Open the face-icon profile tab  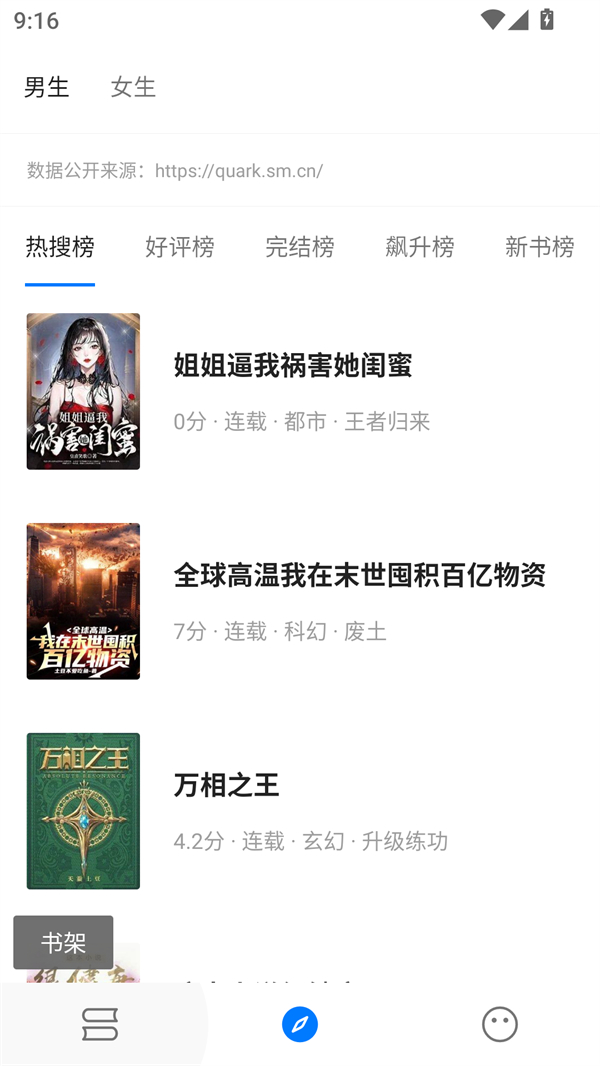(x=500, y=1024)
